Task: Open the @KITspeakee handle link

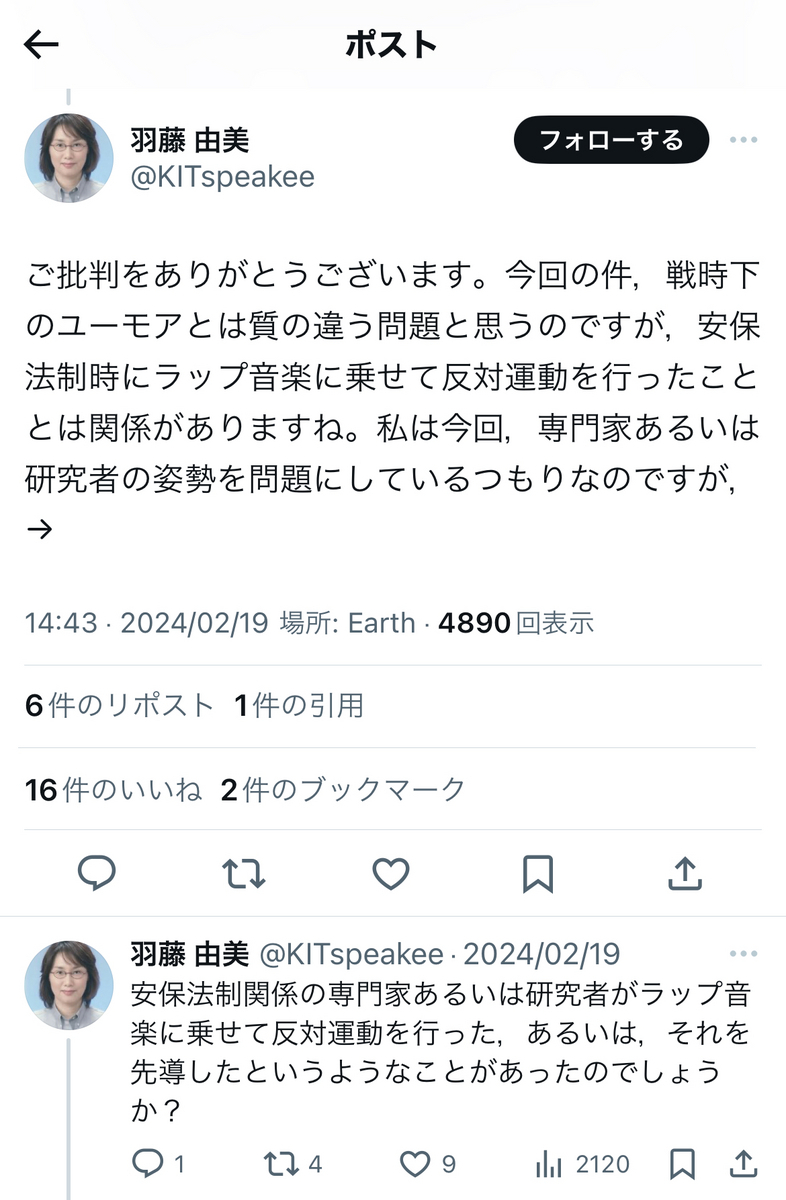Action: (x=223, y=177)
